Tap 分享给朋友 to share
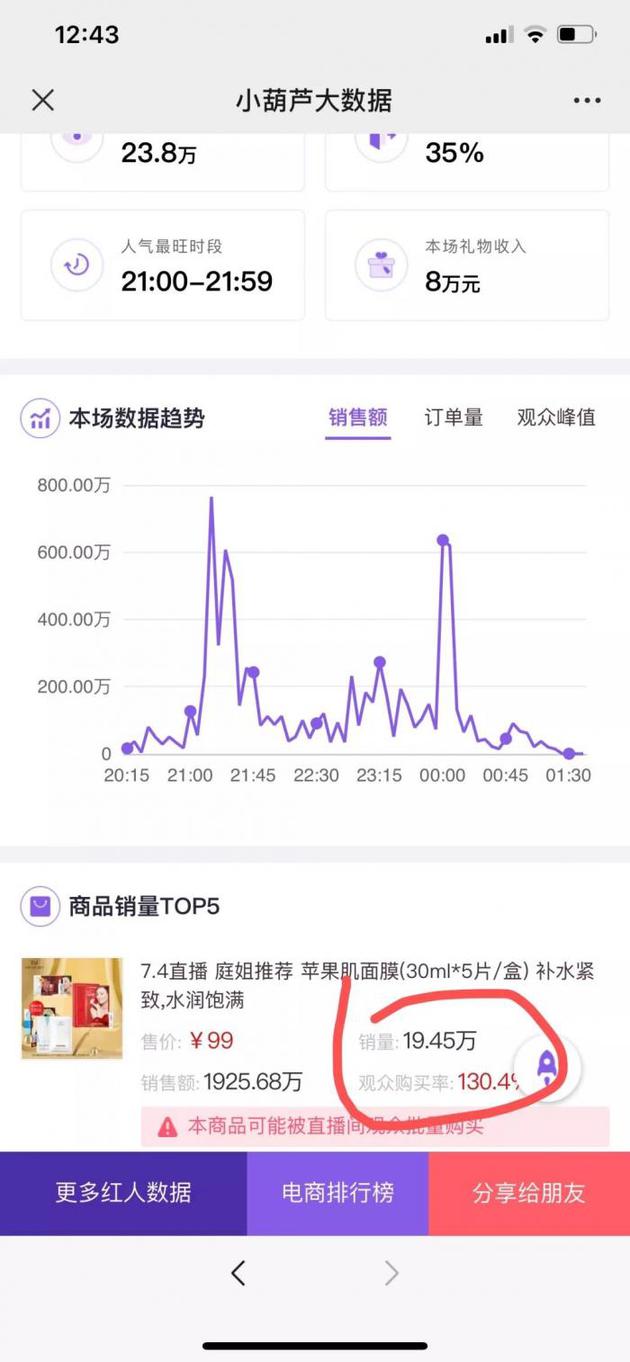630x1362 pixels. [529, 1193]
